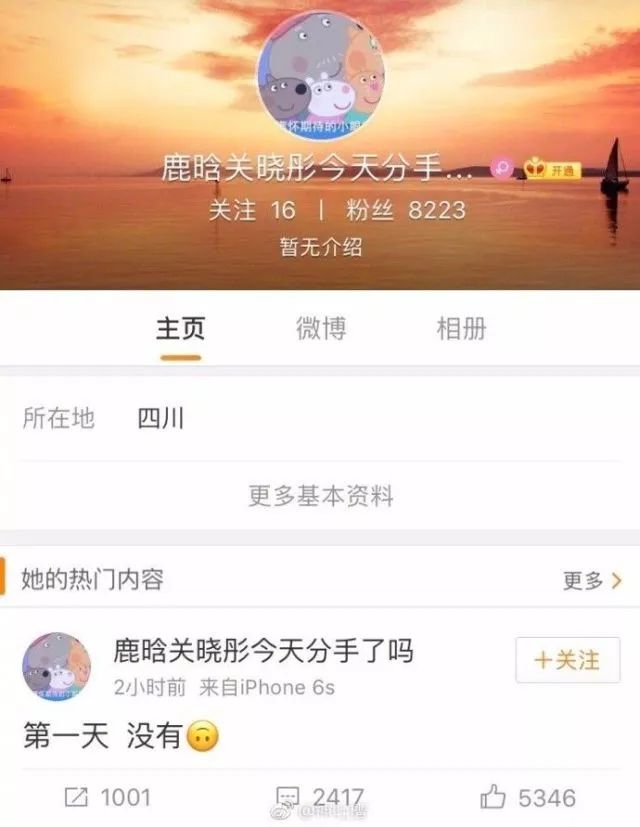The height and width of the screenshot is (827, 640).
Task: Open the post 第一天 没有
Action: (x=121, y=736)
